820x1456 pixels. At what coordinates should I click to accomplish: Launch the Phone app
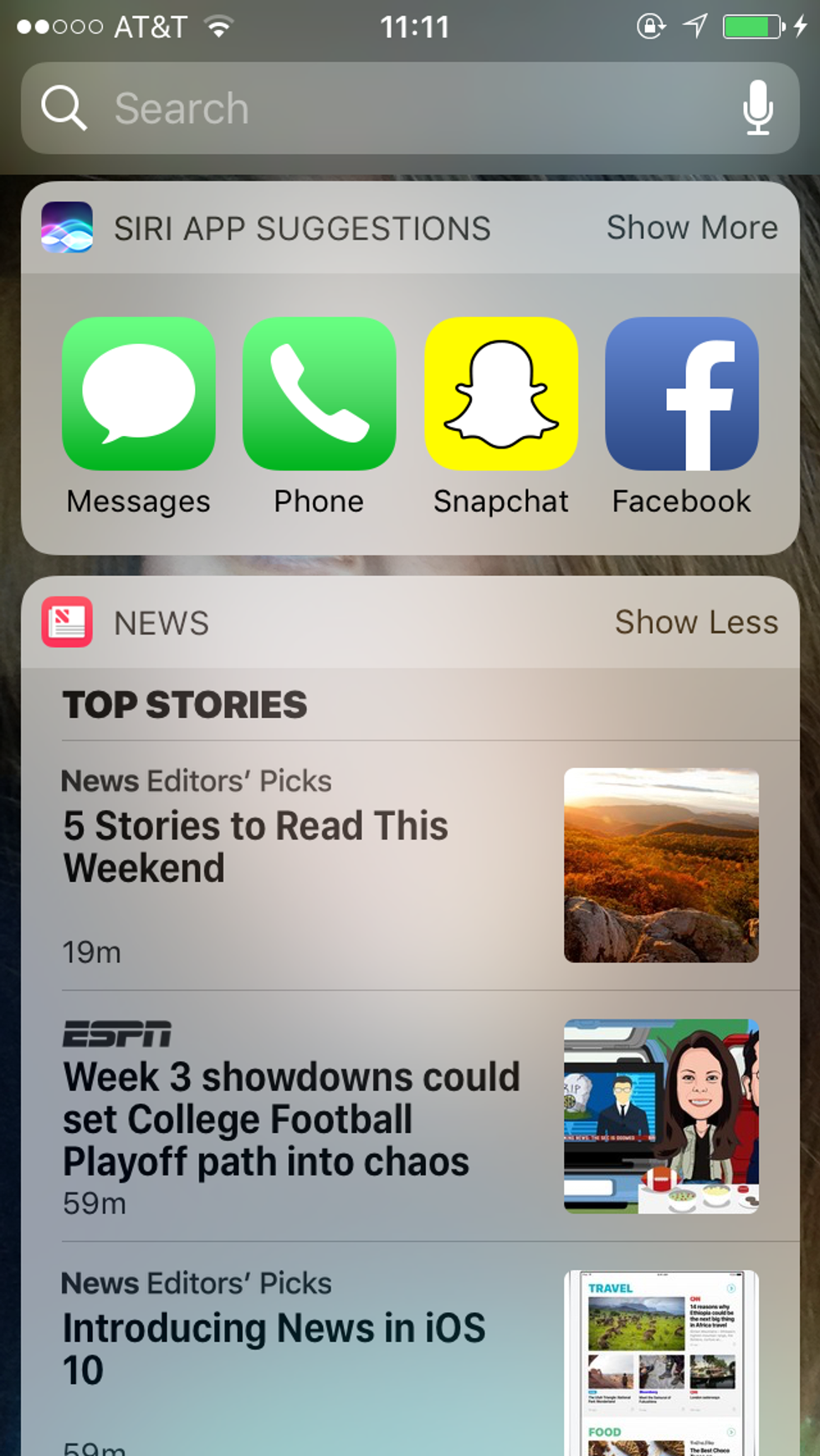point(319,393)
